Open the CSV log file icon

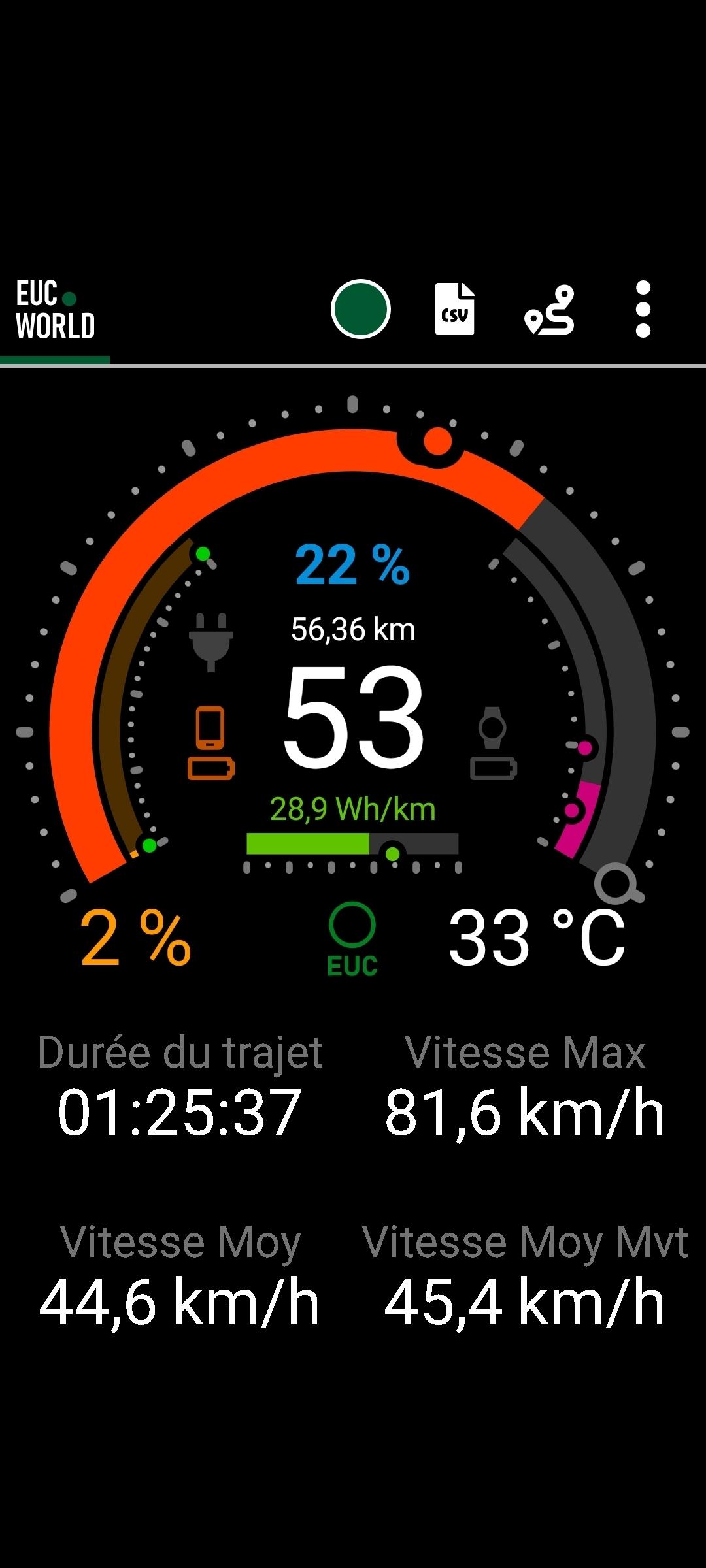tap(455, 309)
